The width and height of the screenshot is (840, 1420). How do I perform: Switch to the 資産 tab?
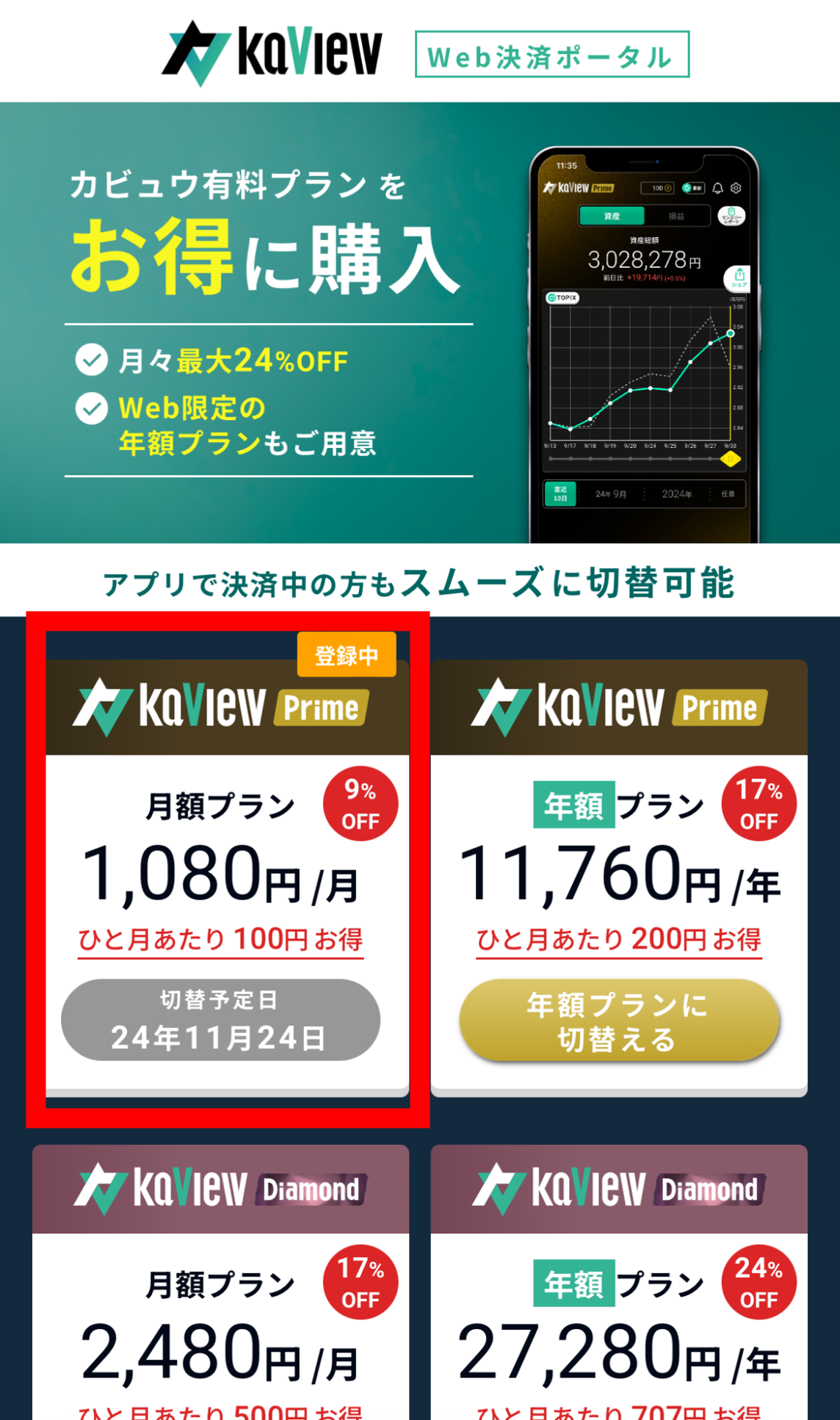[612, 217]
